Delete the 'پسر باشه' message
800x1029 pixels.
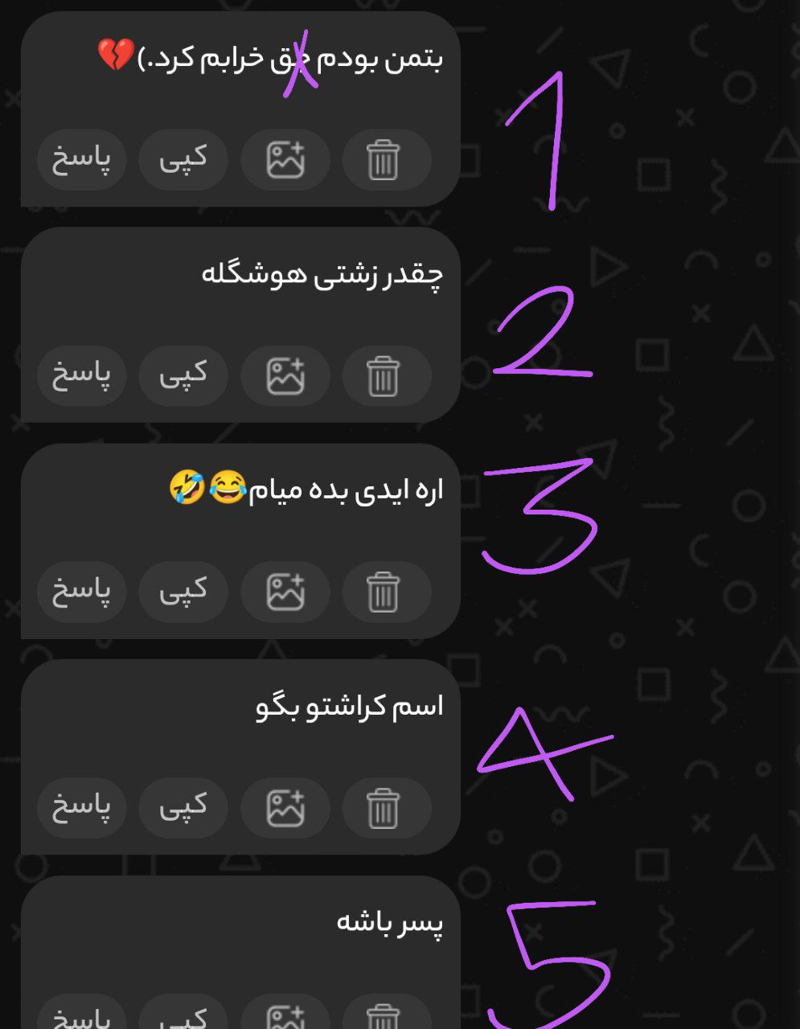[x=385, y=1015]
